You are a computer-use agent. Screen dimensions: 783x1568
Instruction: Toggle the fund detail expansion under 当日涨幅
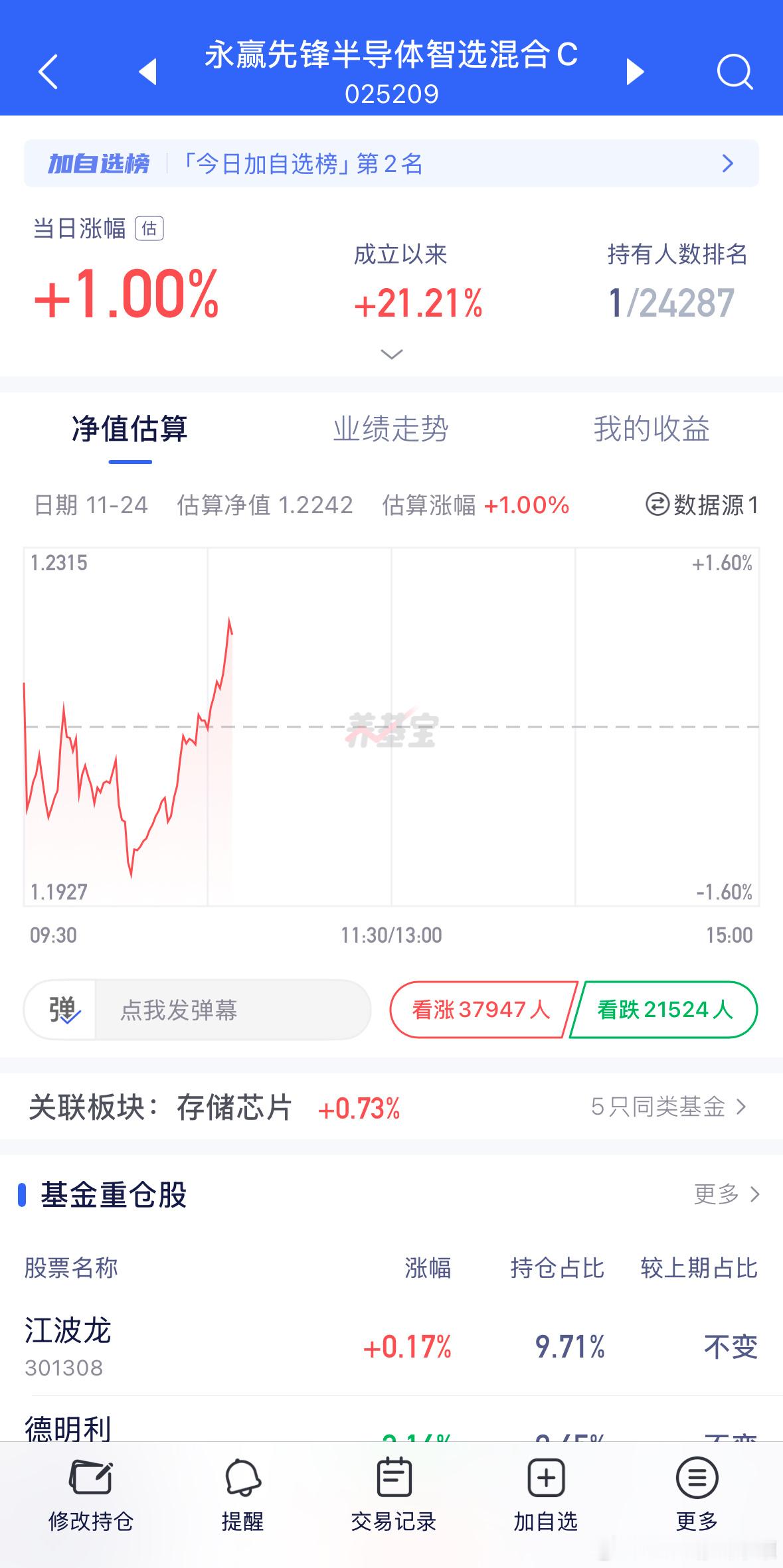pyautogui.click(x=391, y=354)
